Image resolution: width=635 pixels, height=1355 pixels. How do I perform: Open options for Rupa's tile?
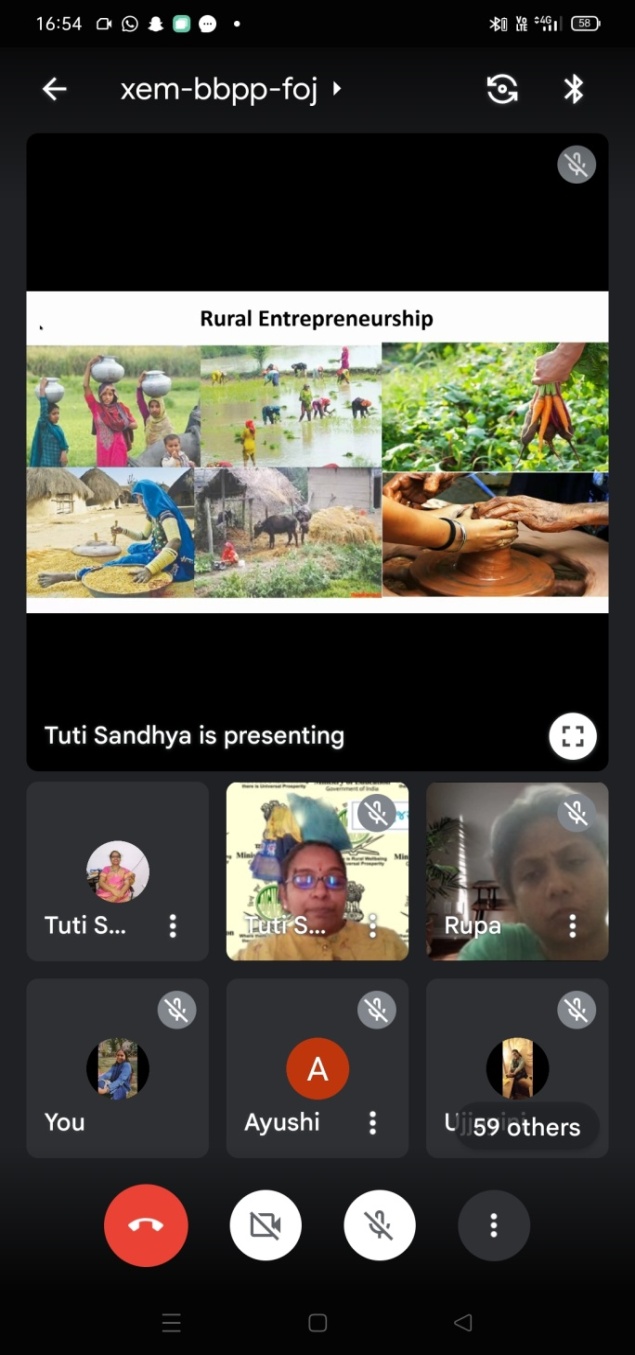pos(572,926)
